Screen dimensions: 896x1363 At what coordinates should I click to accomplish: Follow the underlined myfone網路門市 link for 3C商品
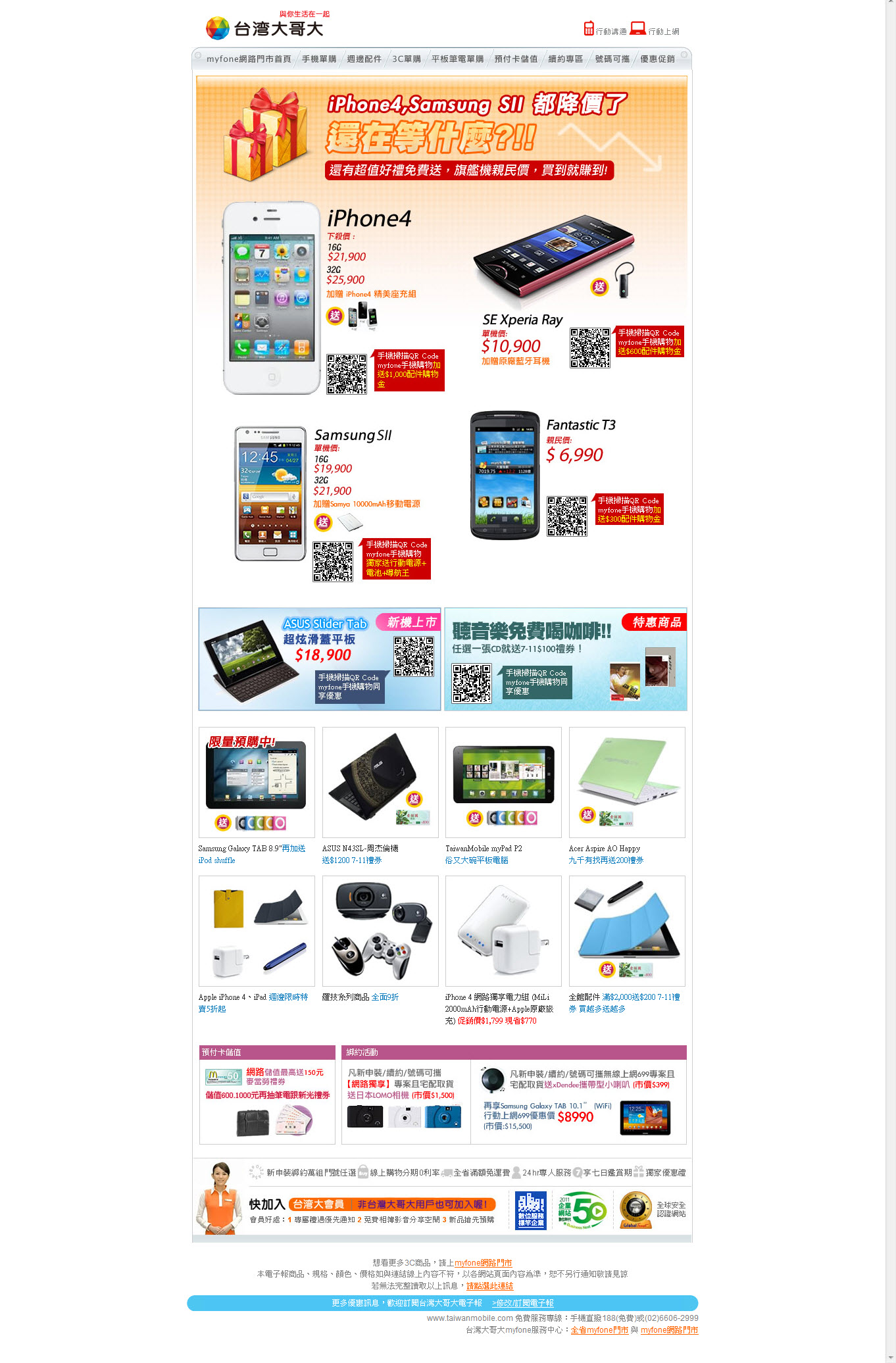pos(483,1263)
